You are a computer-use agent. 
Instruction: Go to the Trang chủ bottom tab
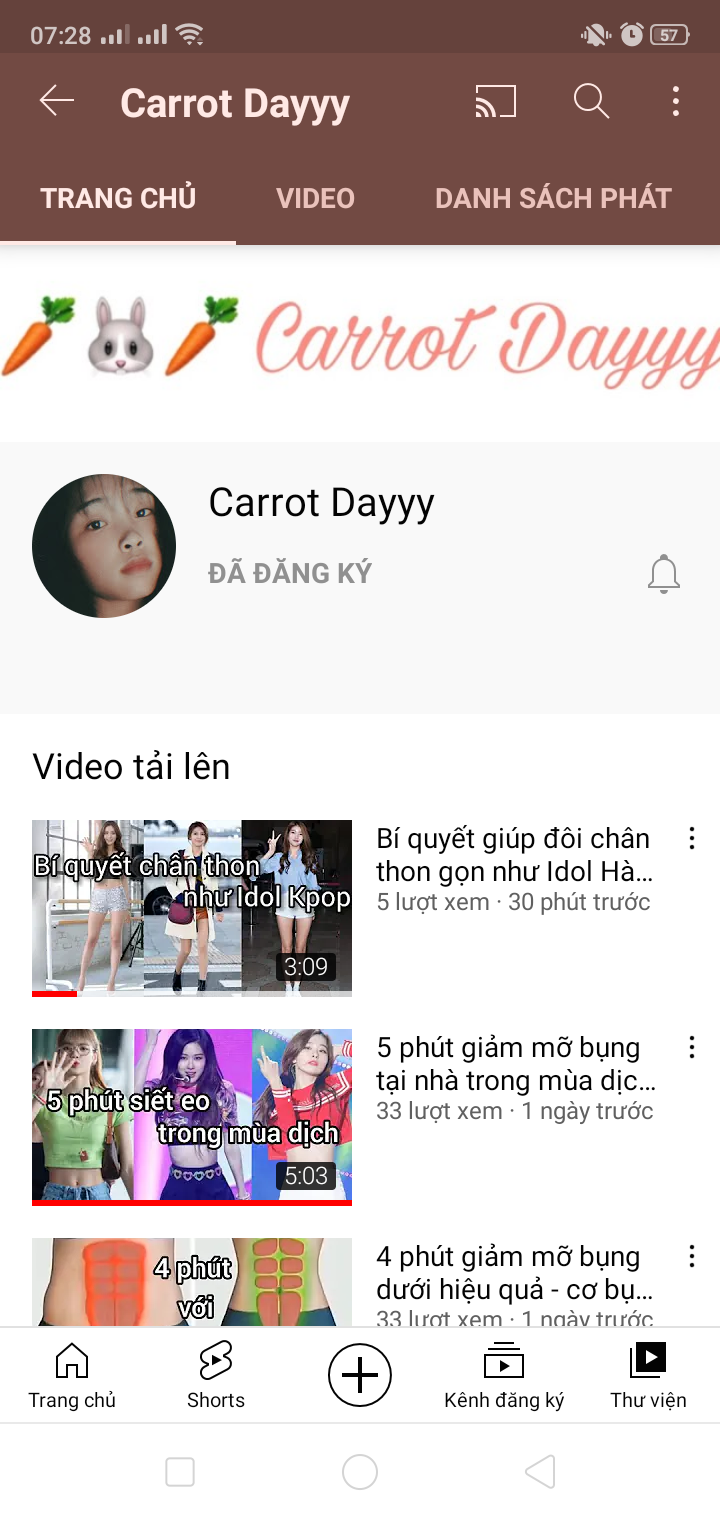click(72, 1375)
